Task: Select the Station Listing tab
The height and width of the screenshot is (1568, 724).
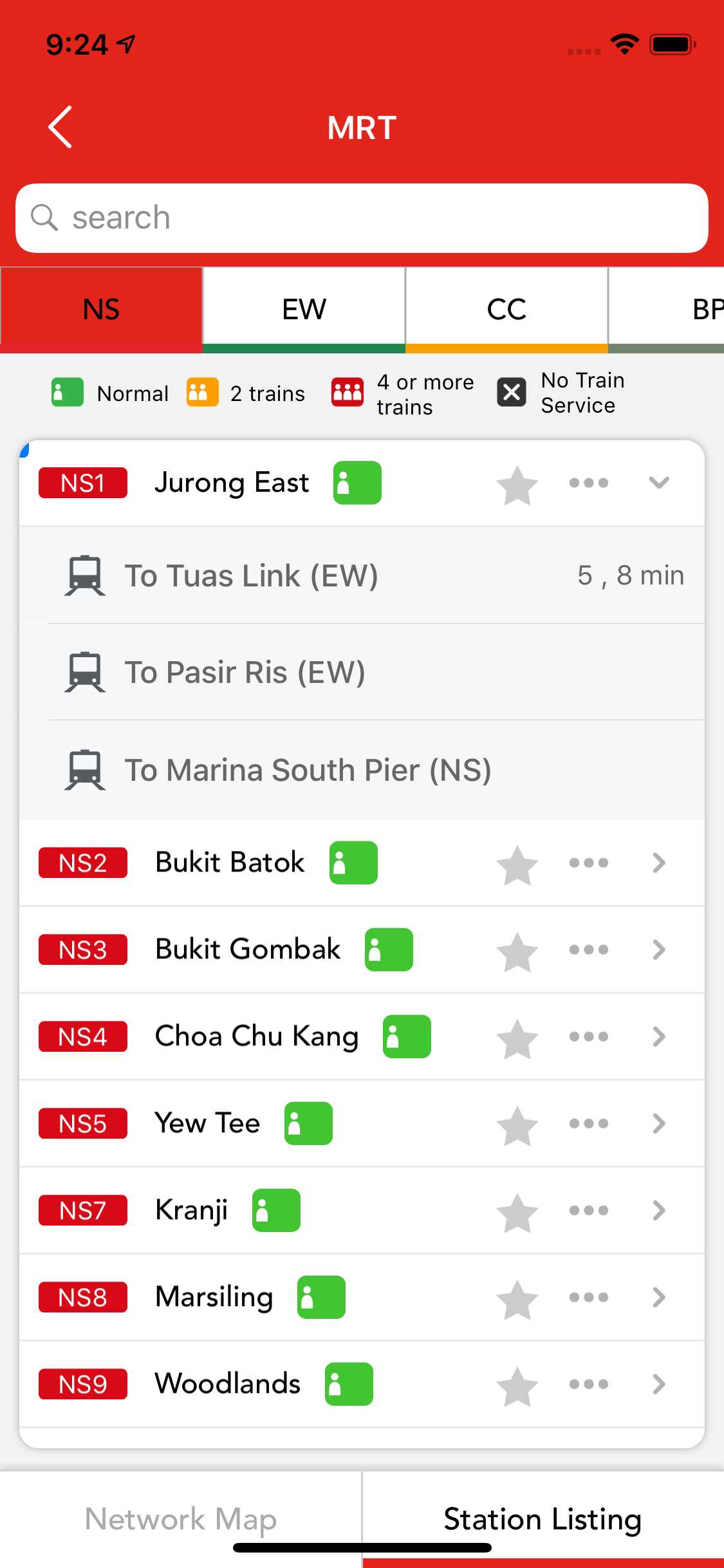Action: (543, 1519)
